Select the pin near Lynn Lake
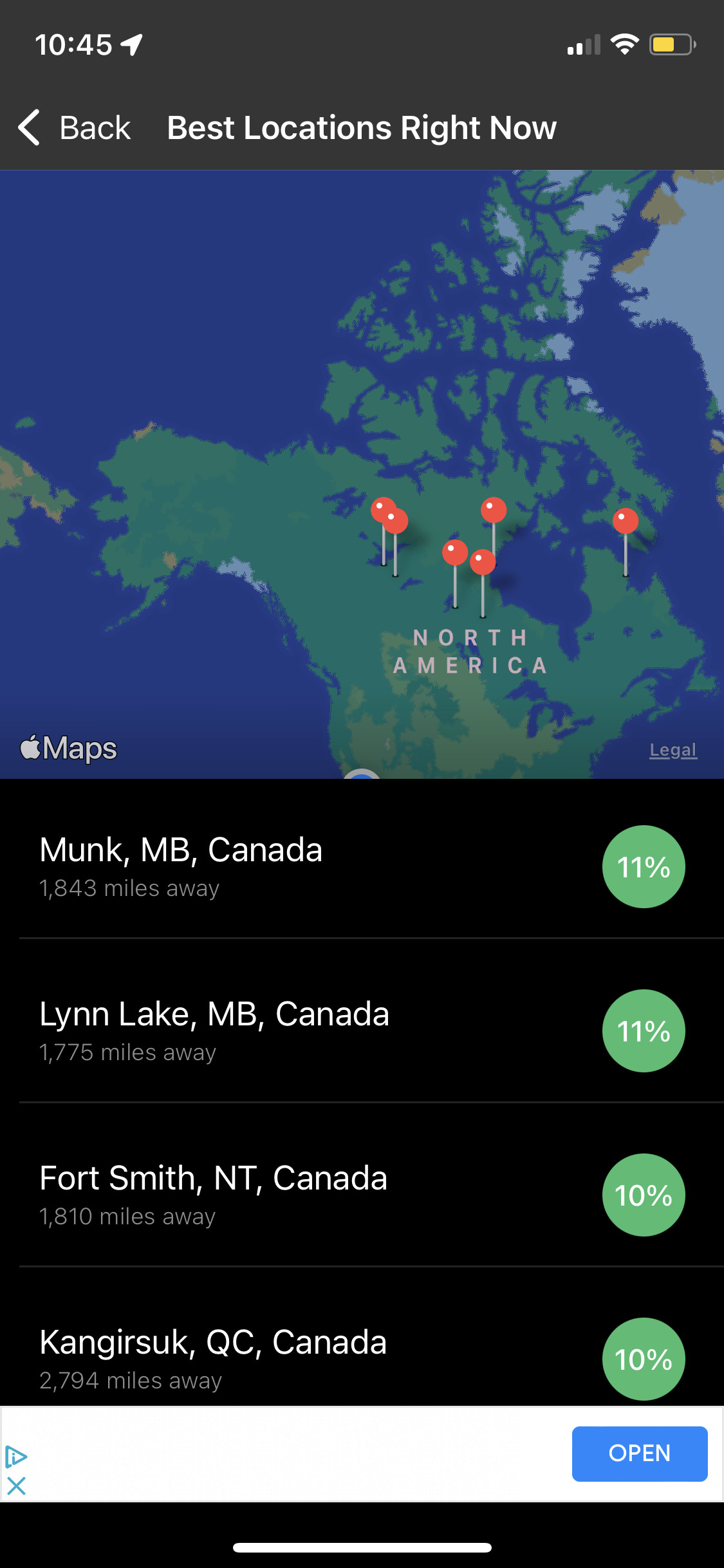This screenshot has height=1568, width=724. pyautogui.click(x=454, y=552)
